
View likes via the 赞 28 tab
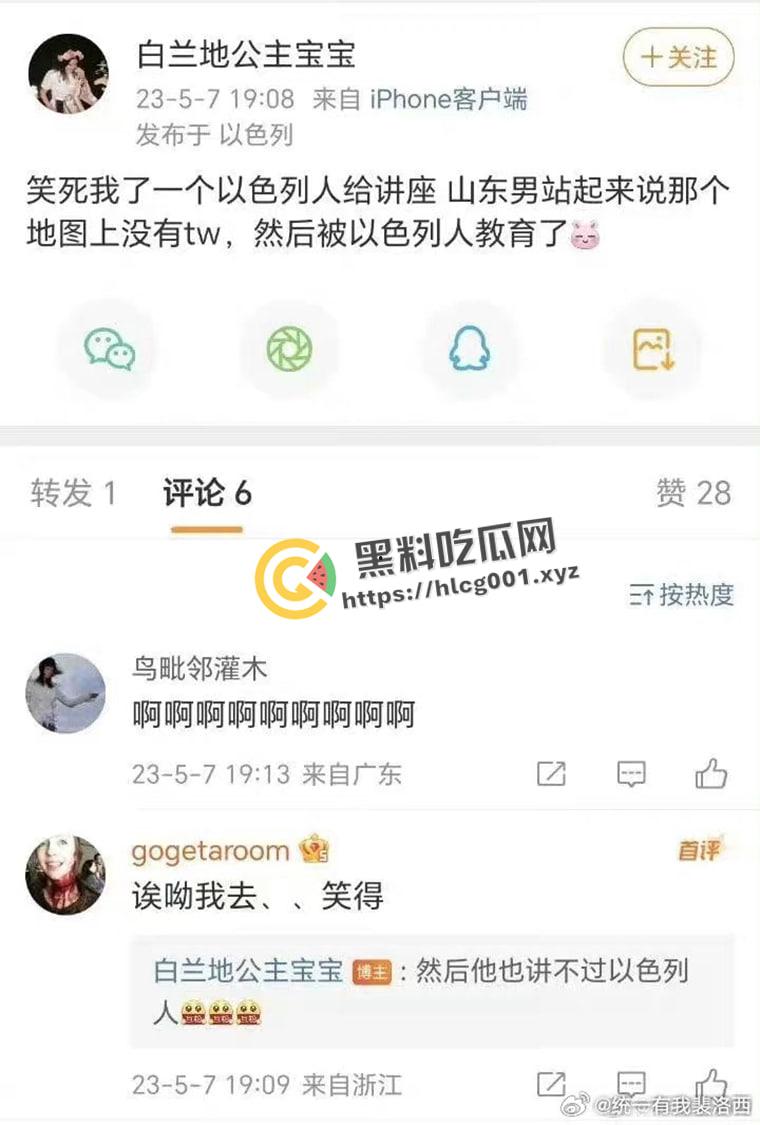tap(693, 492)
